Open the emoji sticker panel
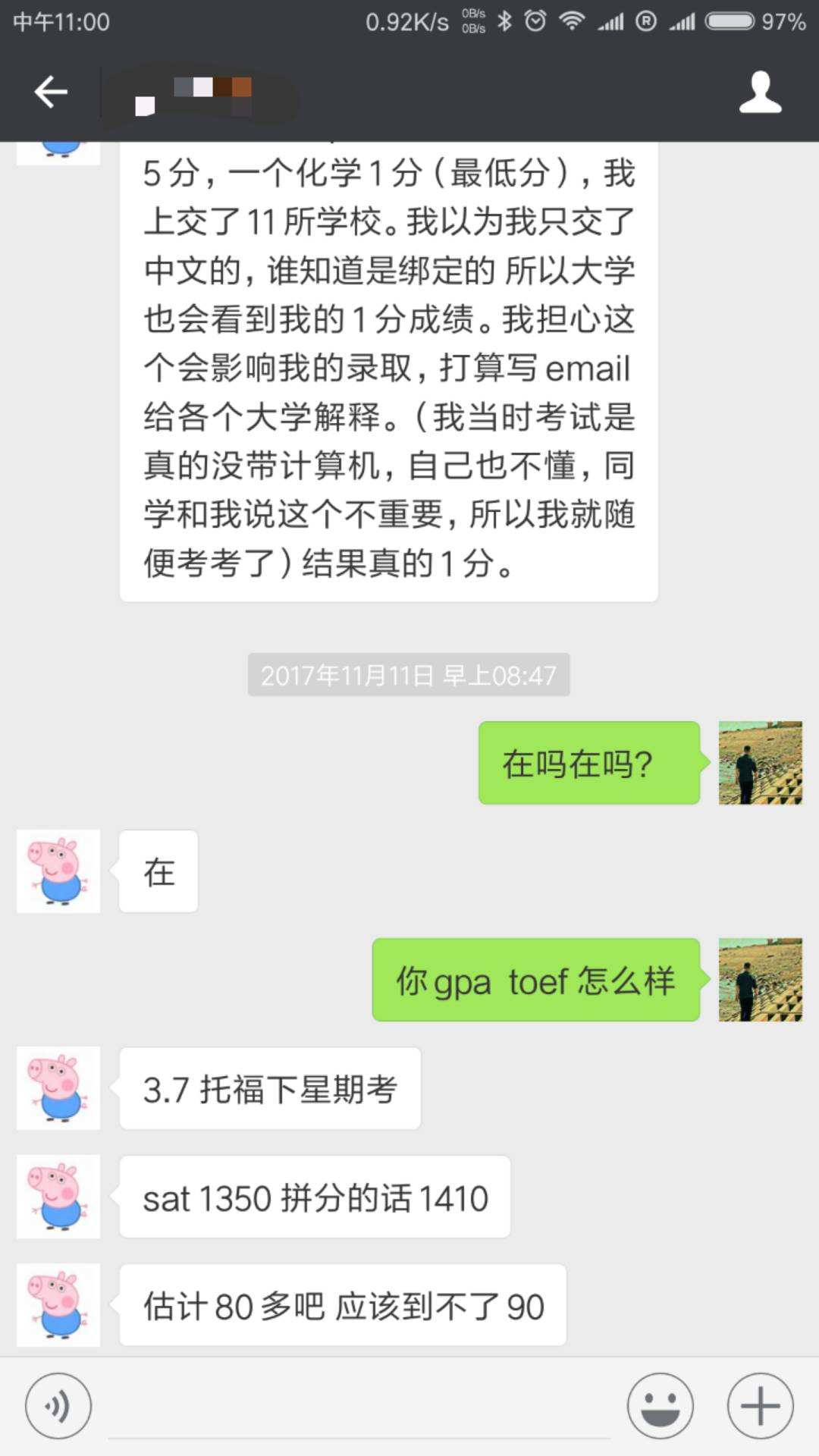This screenshot has width=819, height=1456. pyautogui.click(x=660, y=1405)
